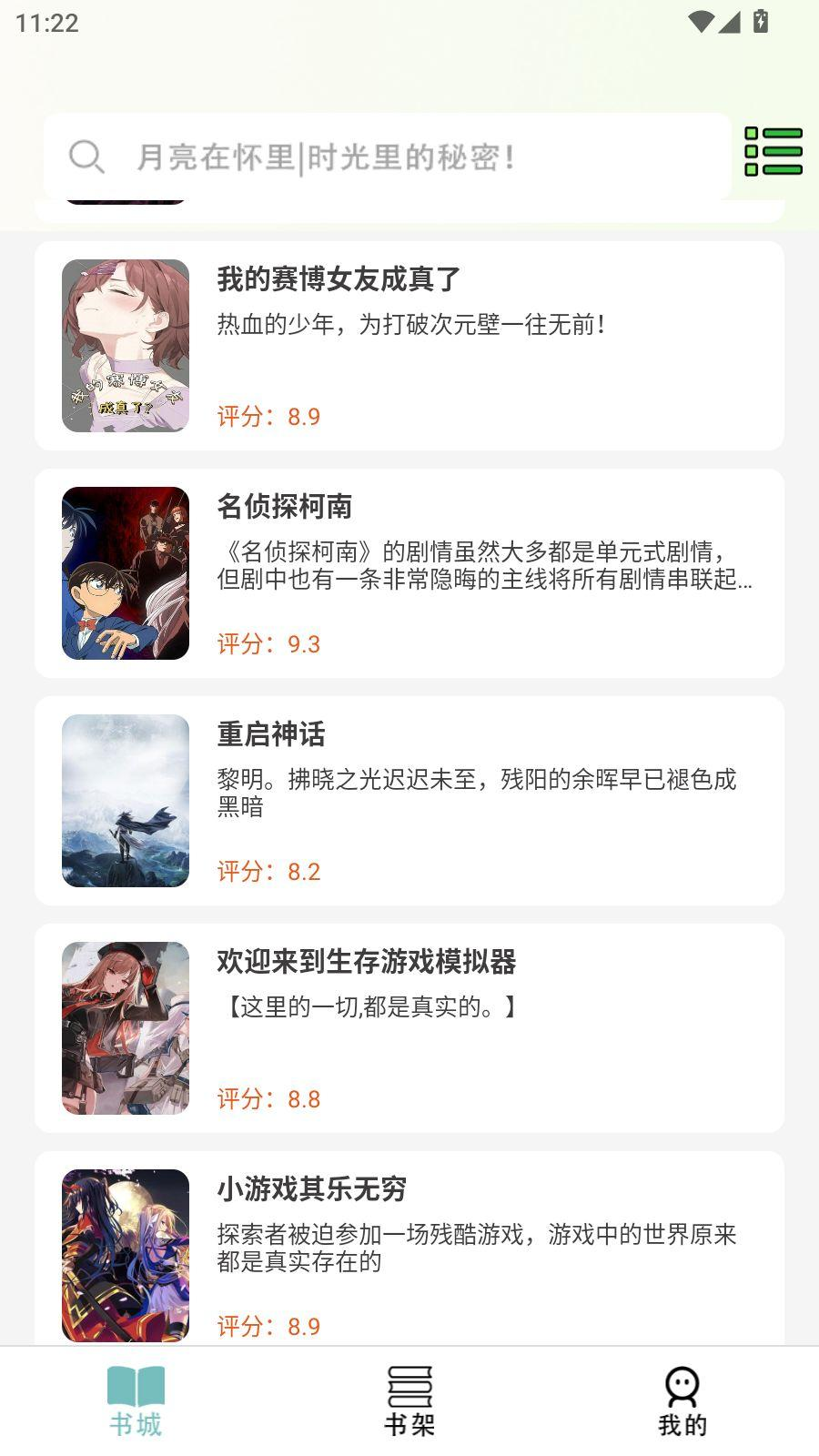The width and height of the screenshot is (819, 1456).
Task: Tap the search box at the top
Action: point(387,157)
